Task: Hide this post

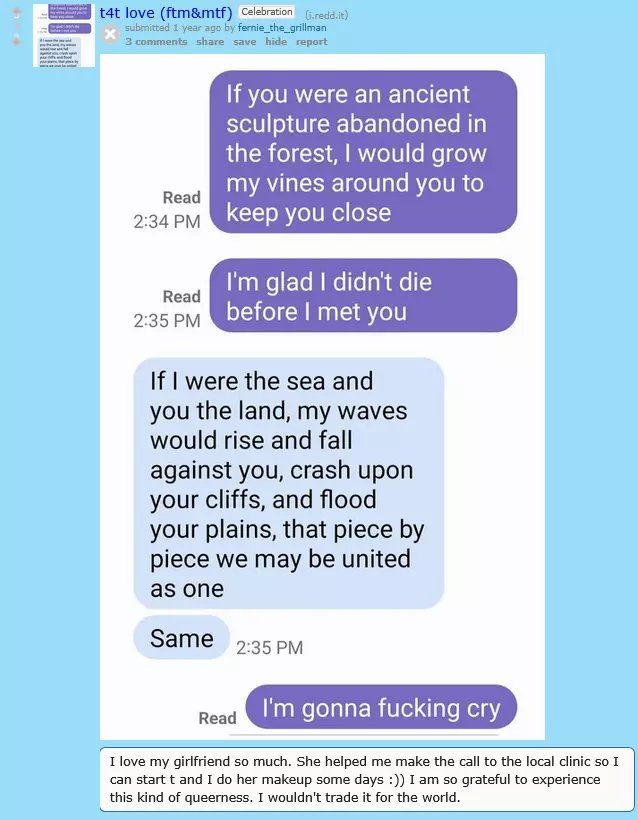Action: [276, 42]
